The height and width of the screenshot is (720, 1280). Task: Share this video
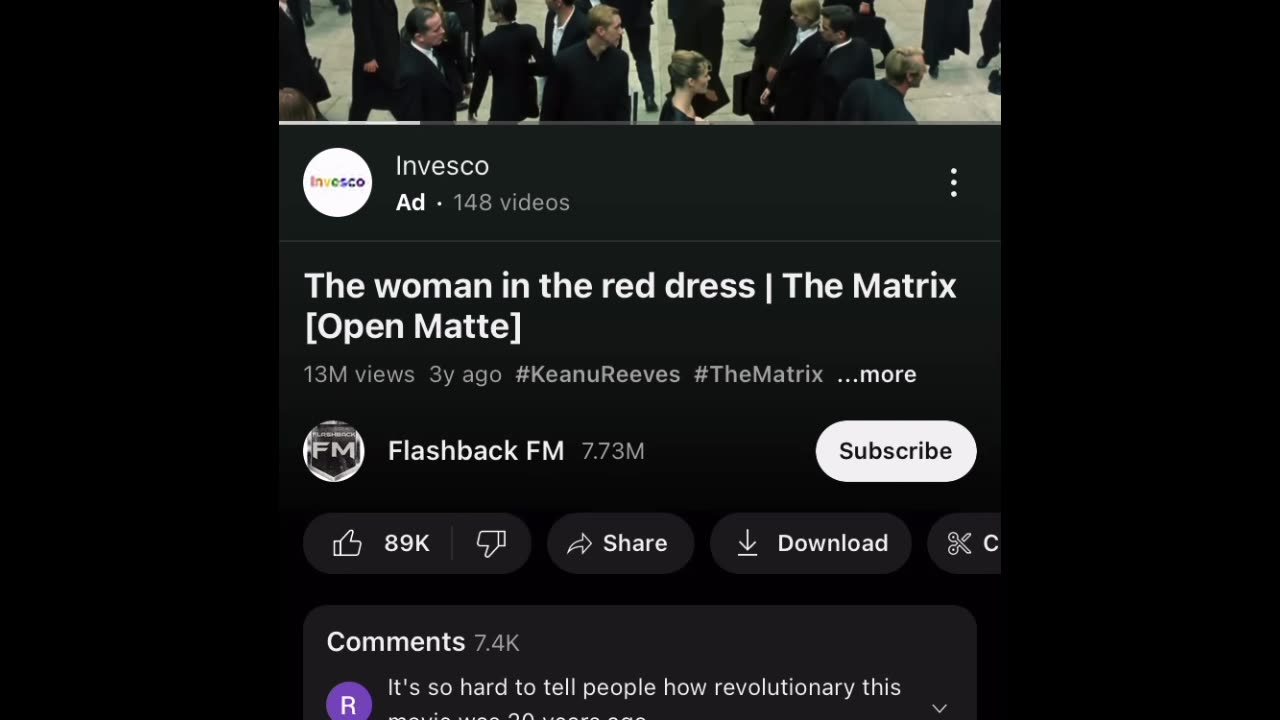(x=620, y=543)
